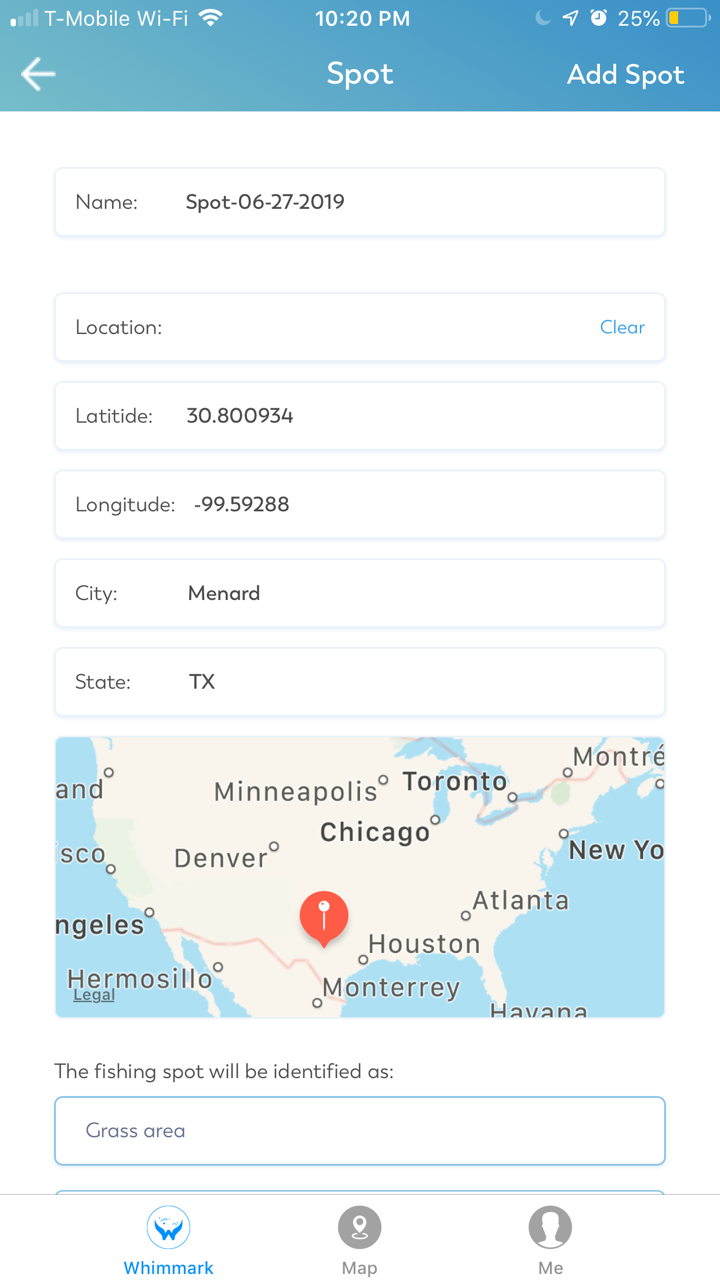
Task: Tap the back arrow in top bar
Action: click(37, 74)
